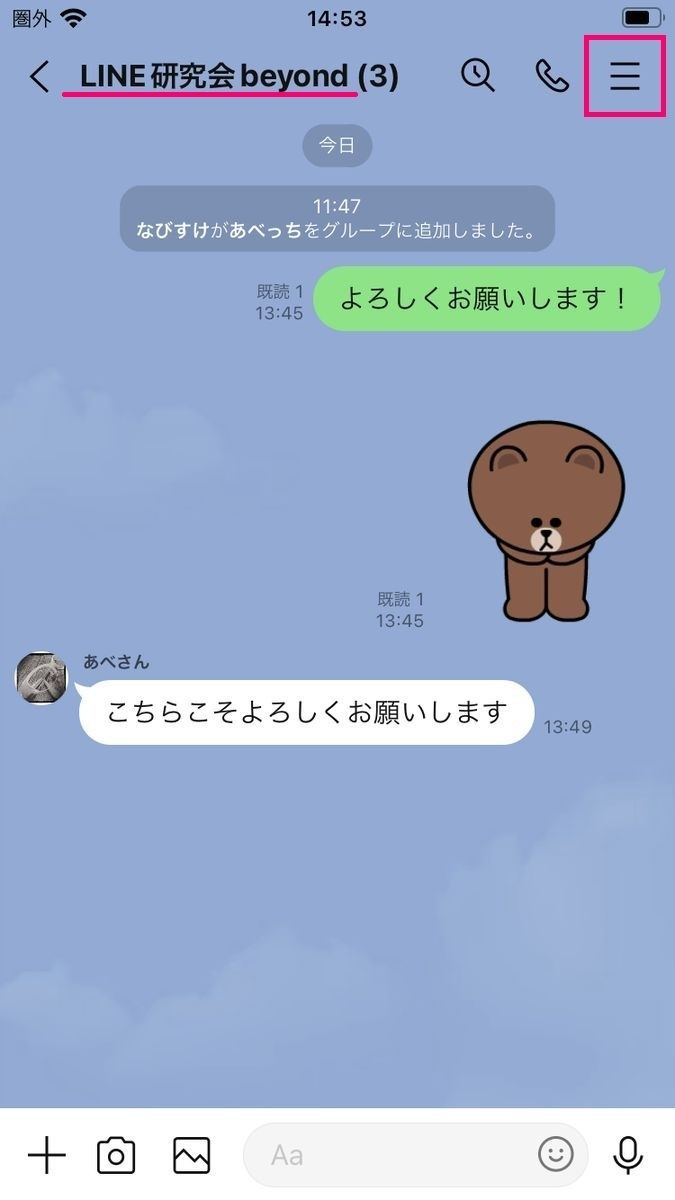Go back from the LINE研究会 beyond chat

(39, 77)
